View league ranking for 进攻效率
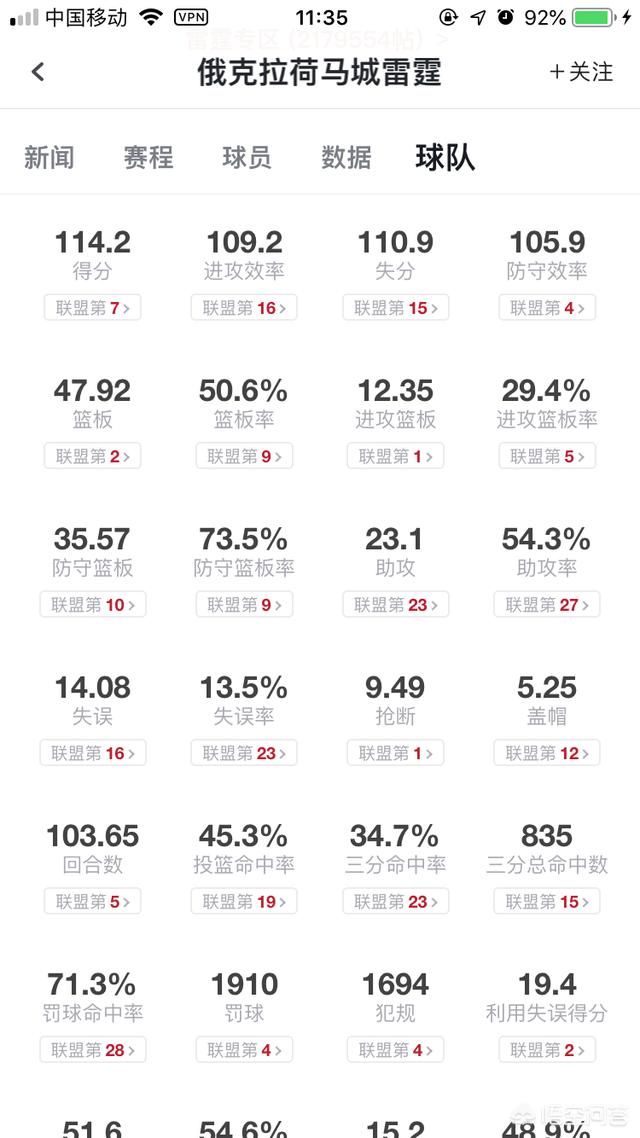Screen dimensions: 640x1138 244,308
